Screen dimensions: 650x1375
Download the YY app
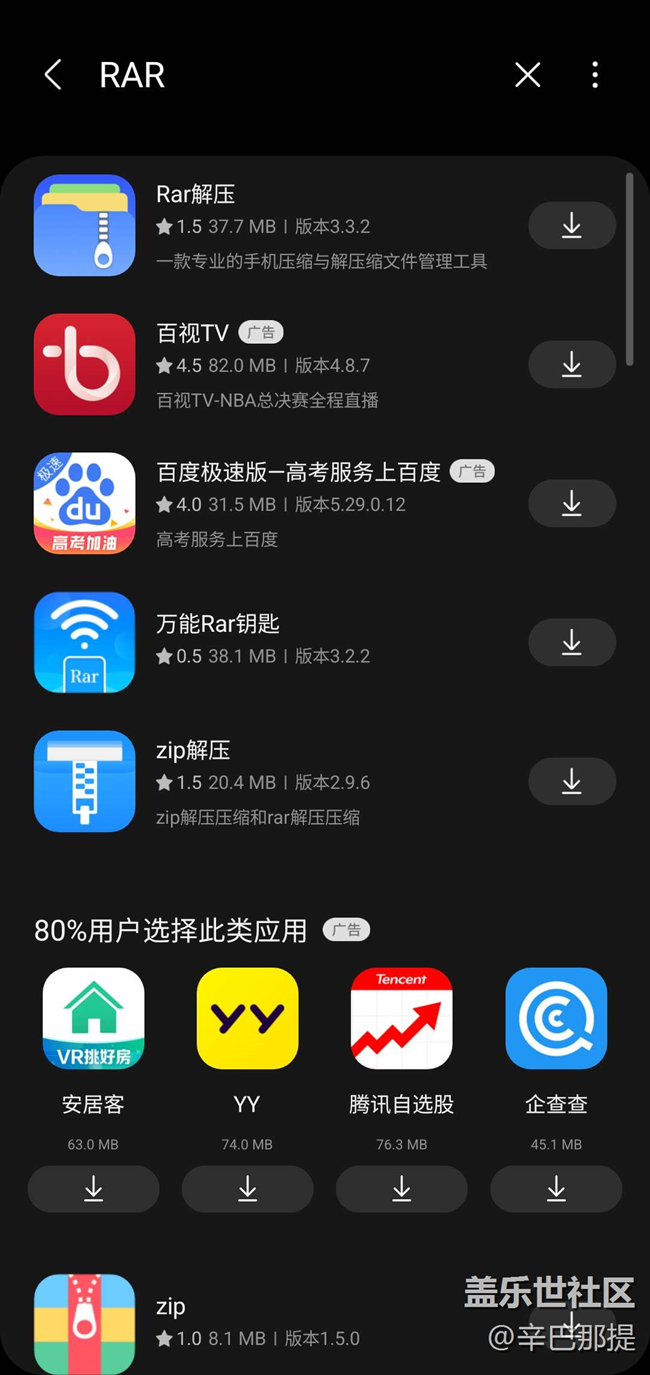pos(247,1189)
